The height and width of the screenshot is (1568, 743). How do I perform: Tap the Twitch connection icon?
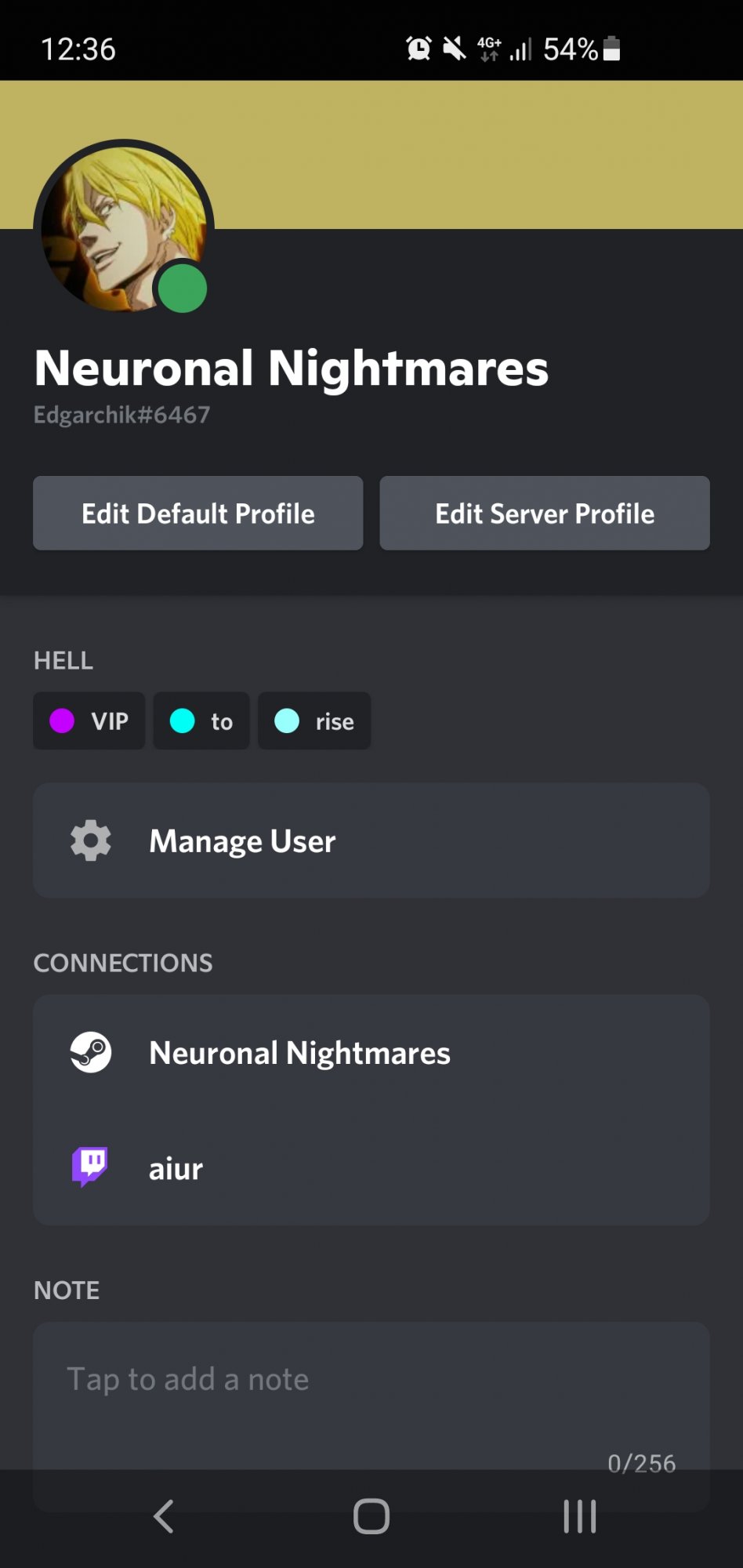click(89, 1167)
